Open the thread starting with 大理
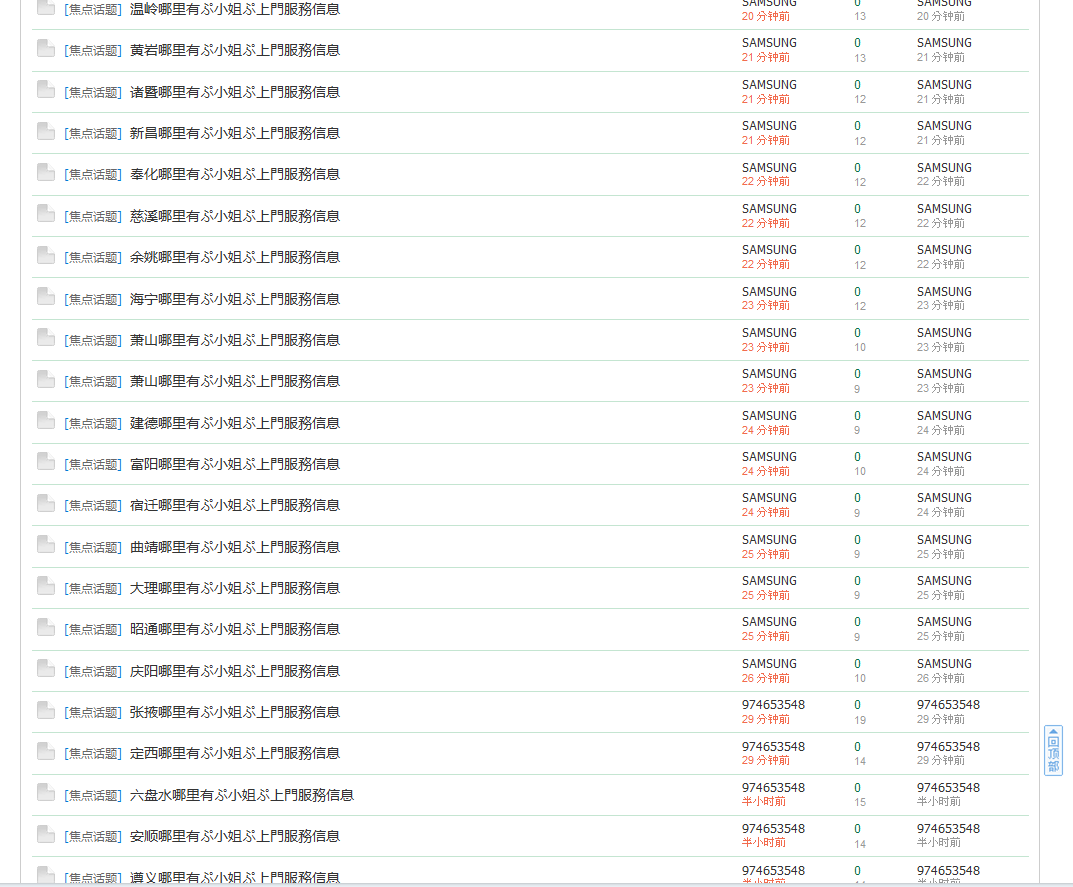Screen dimensions: 1073x887 234,588
